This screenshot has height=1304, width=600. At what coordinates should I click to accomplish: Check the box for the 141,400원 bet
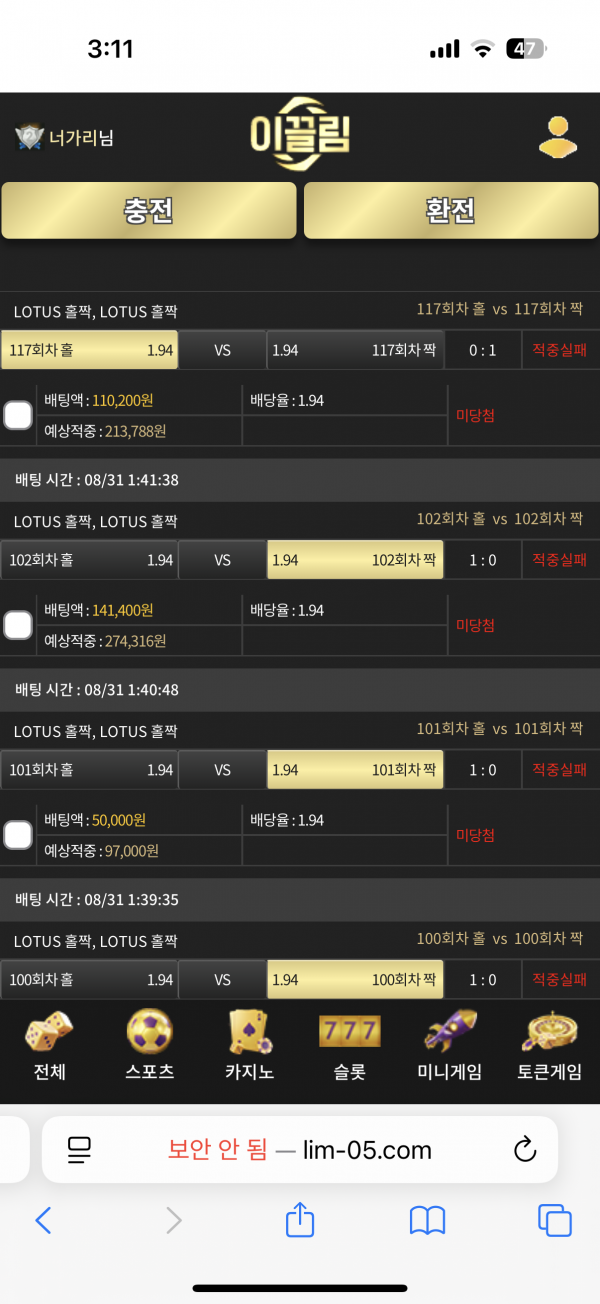(18, 625)
